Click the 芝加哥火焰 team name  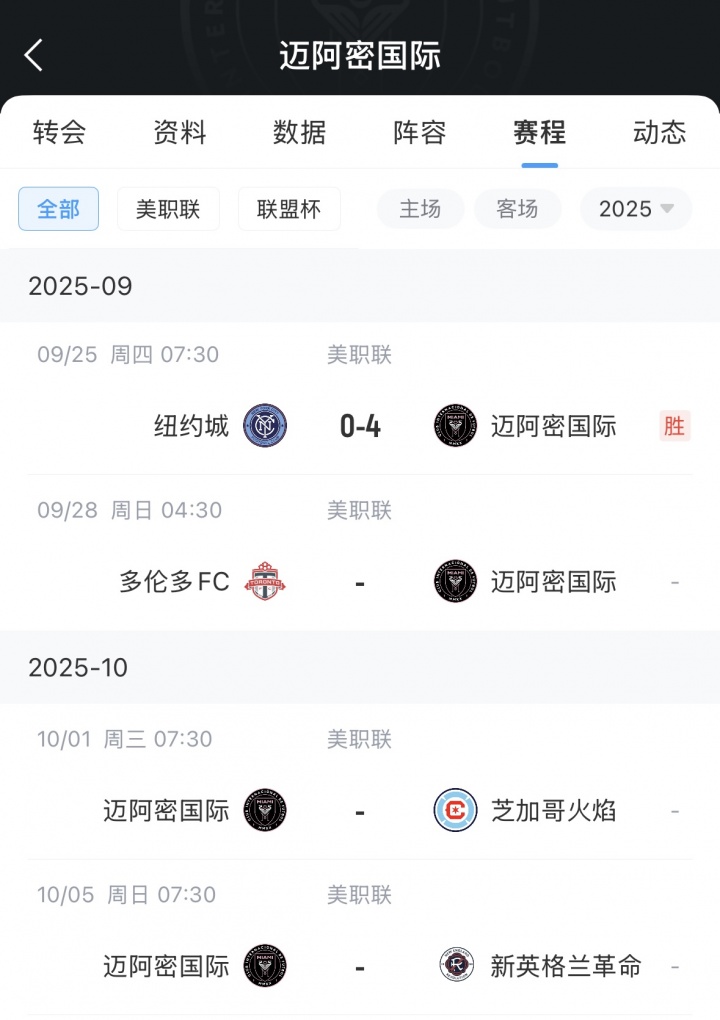(x=556, y=810)
